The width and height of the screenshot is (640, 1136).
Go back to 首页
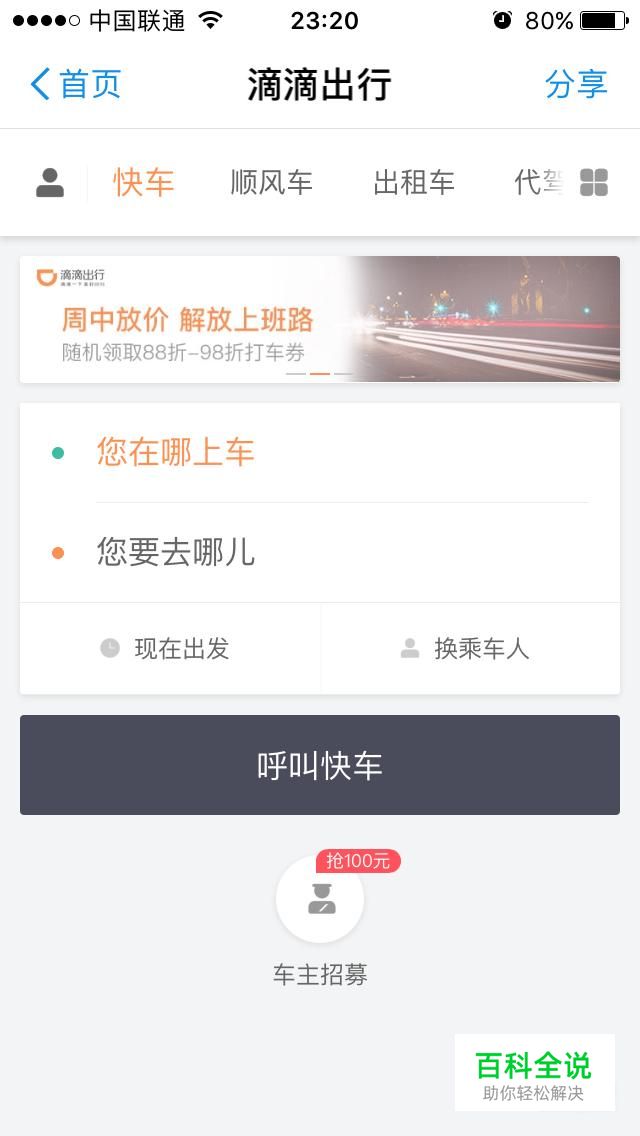pos(75,84)
